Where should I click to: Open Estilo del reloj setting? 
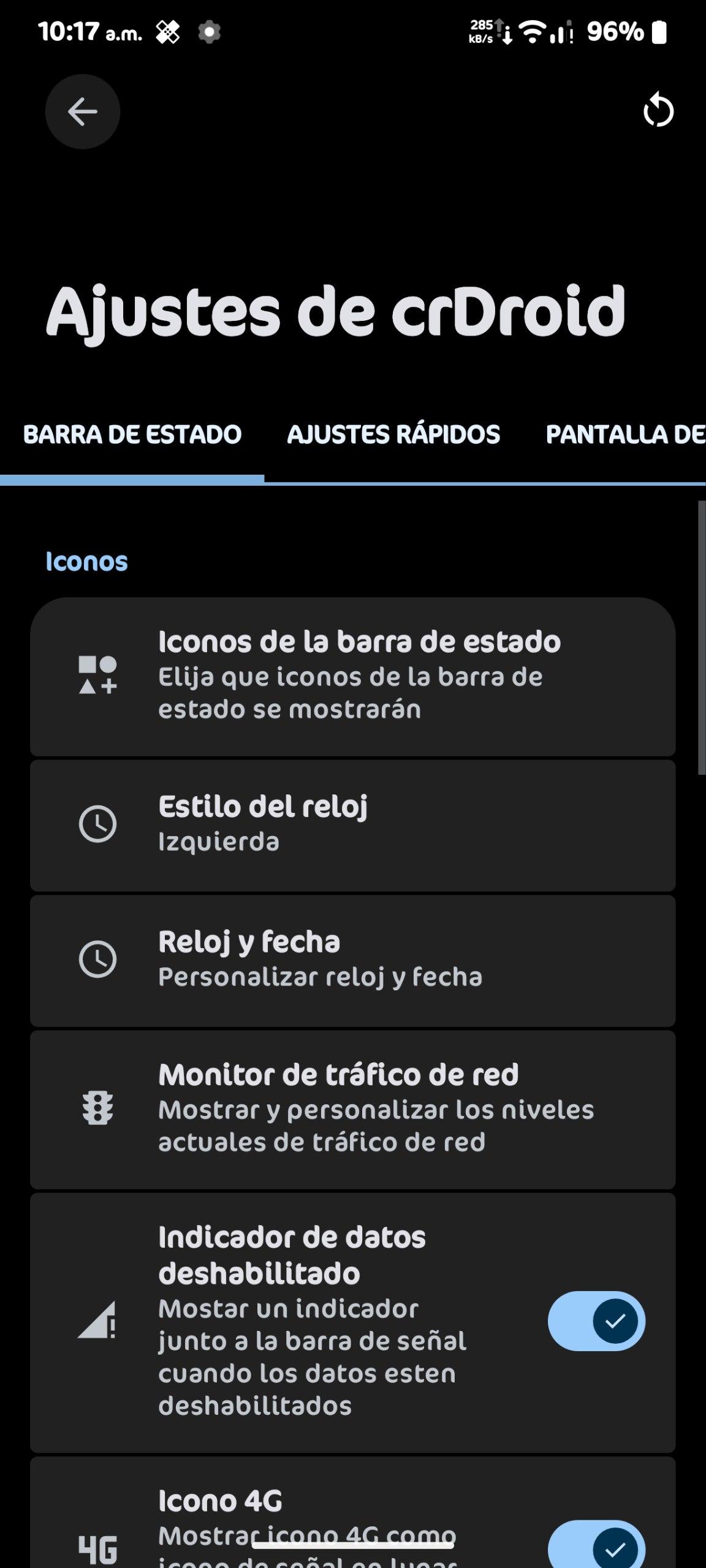(x=352, y=824)
